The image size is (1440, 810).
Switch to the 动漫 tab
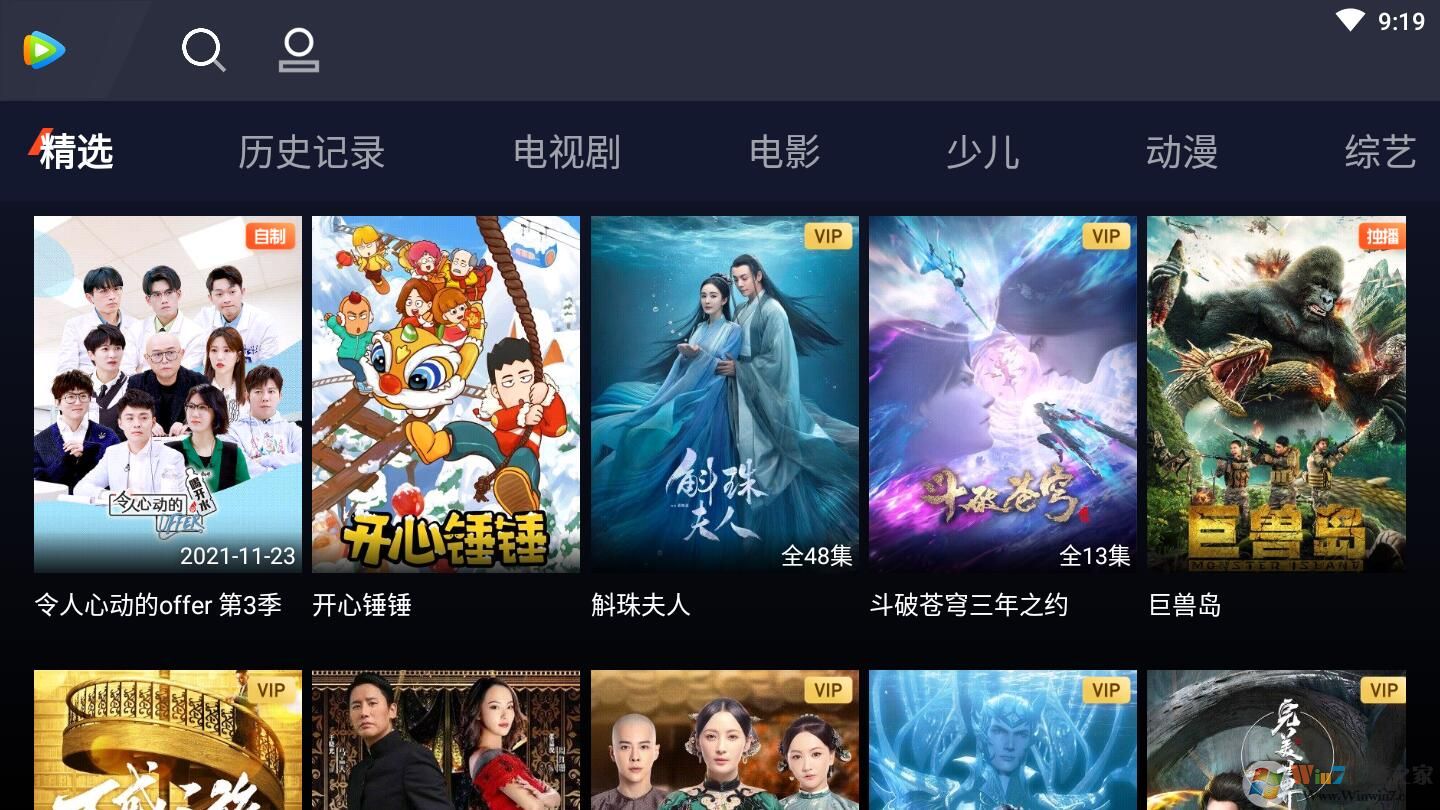click(1181, 153)
